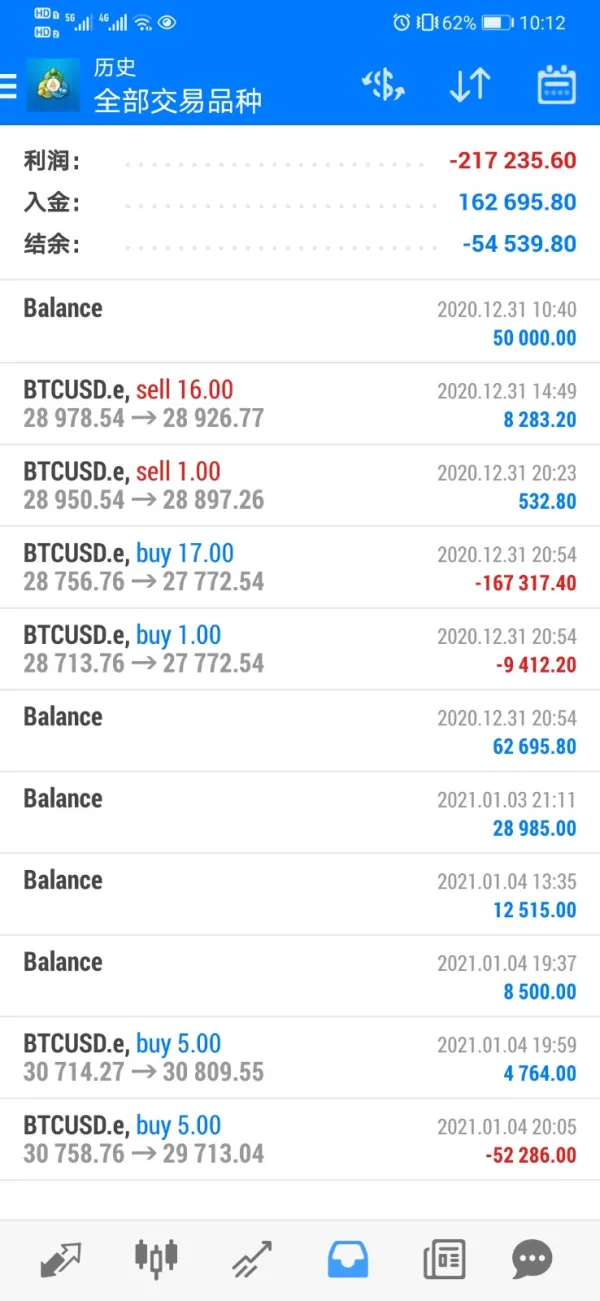Switch to the Chart tab

pyautogui.click(x=157, y=1257)
